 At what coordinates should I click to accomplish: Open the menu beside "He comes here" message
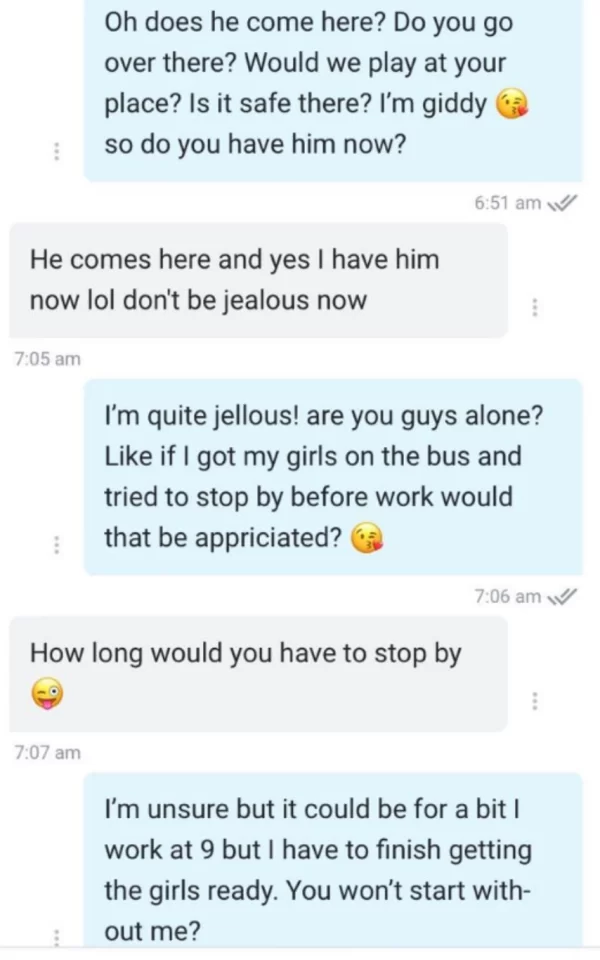[x=539, y=307]
